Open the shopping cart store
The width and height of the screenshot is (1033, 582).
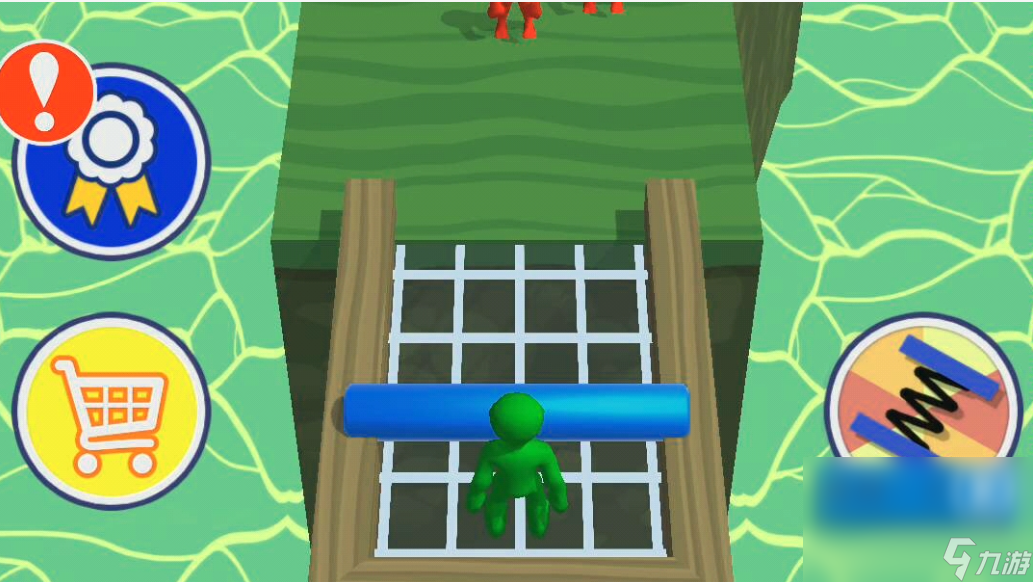click(110, 412)
